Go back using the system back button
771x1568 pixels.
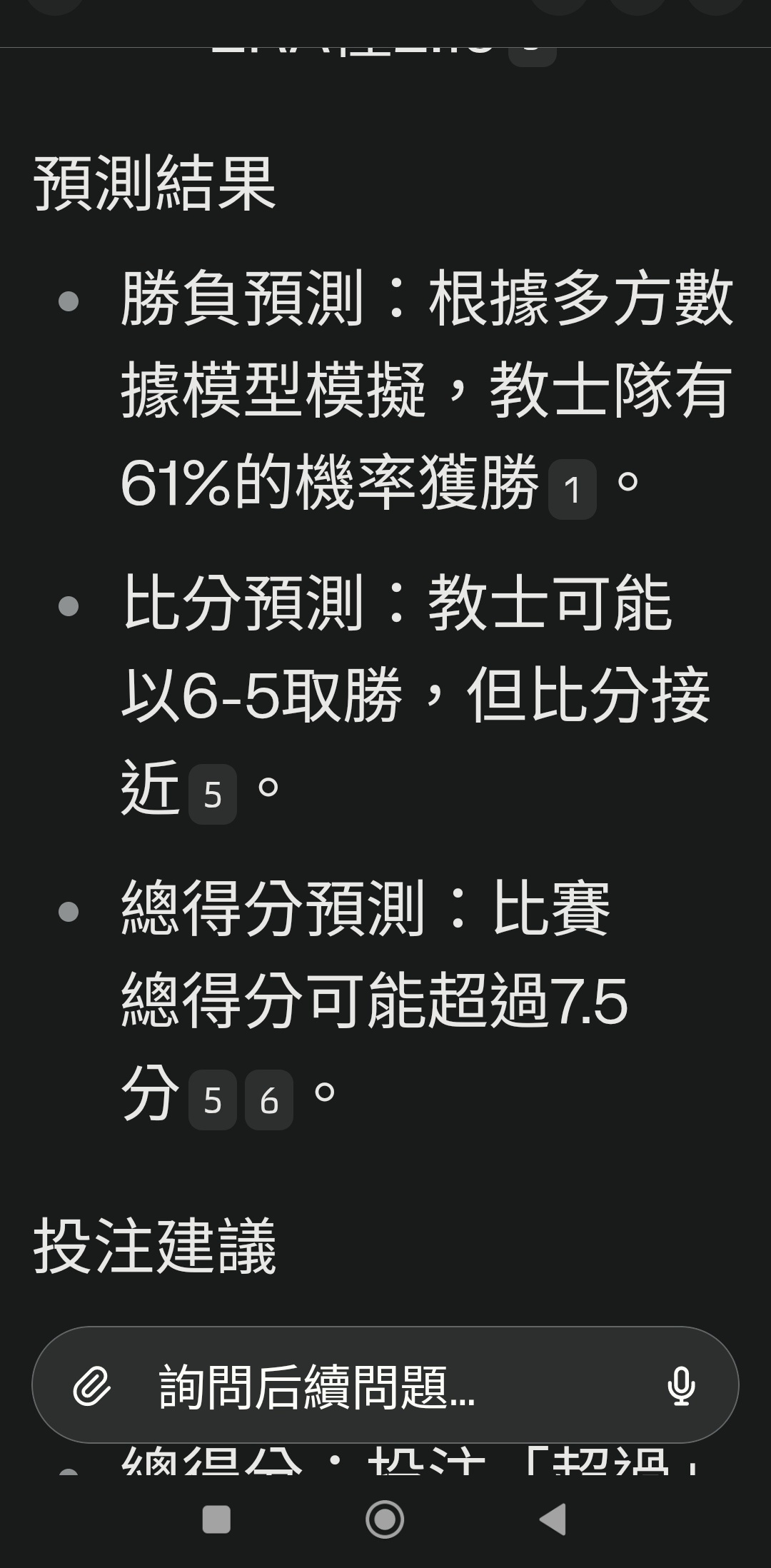[553, 1519]
